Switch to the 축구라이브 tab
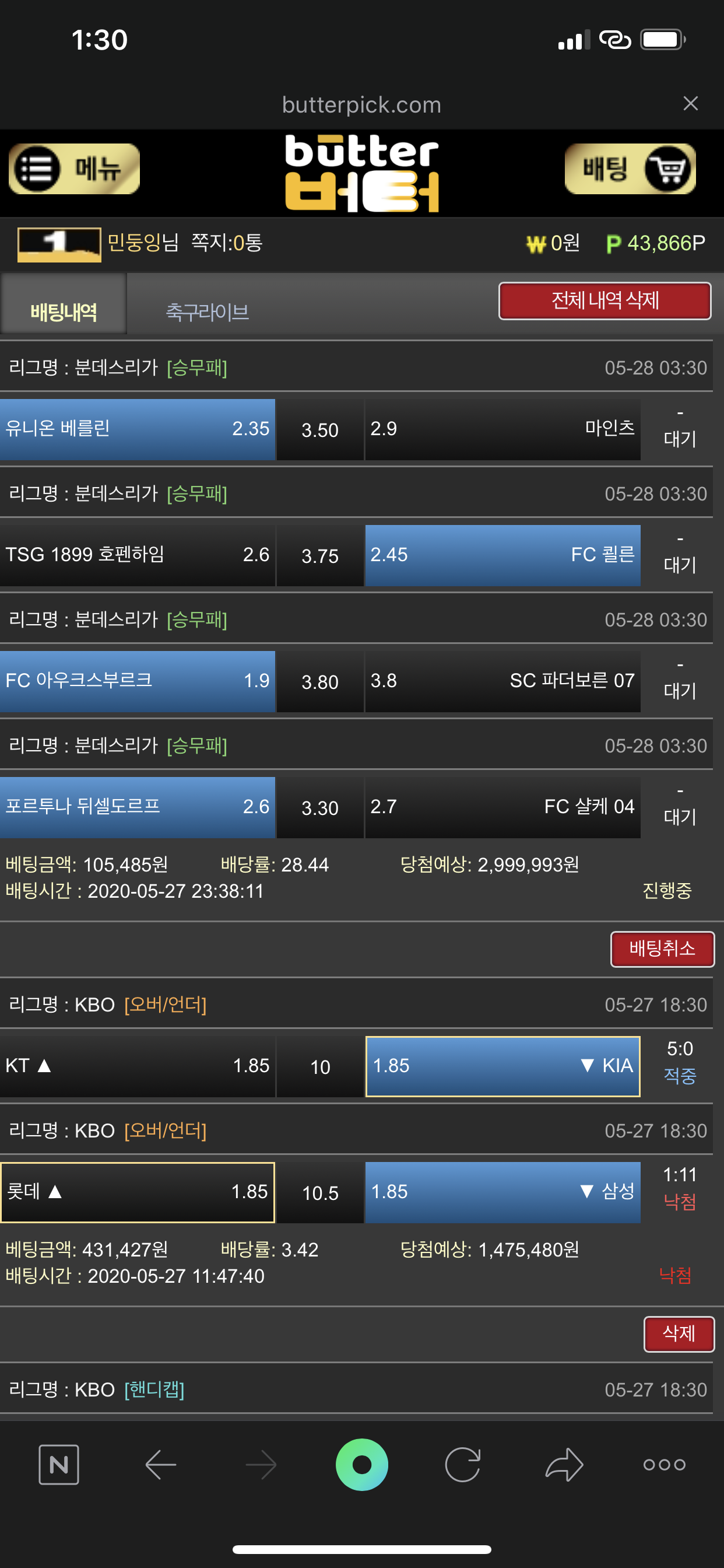The height and width of the screenshot is (1568, 724). 208,311
